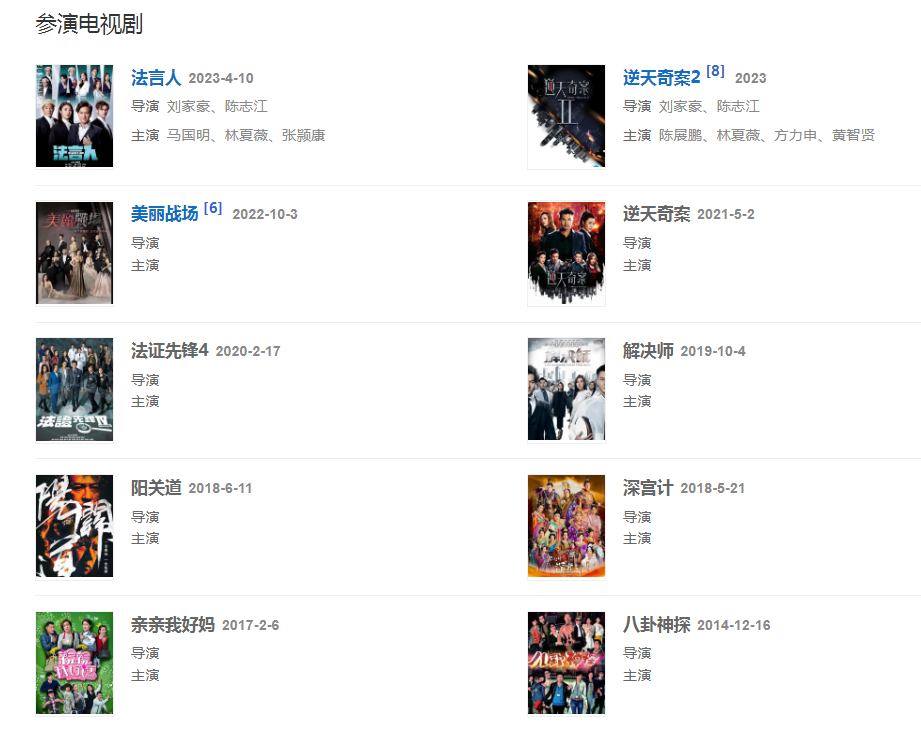View the 亲亲我好妈 poster image

point(74,663)
